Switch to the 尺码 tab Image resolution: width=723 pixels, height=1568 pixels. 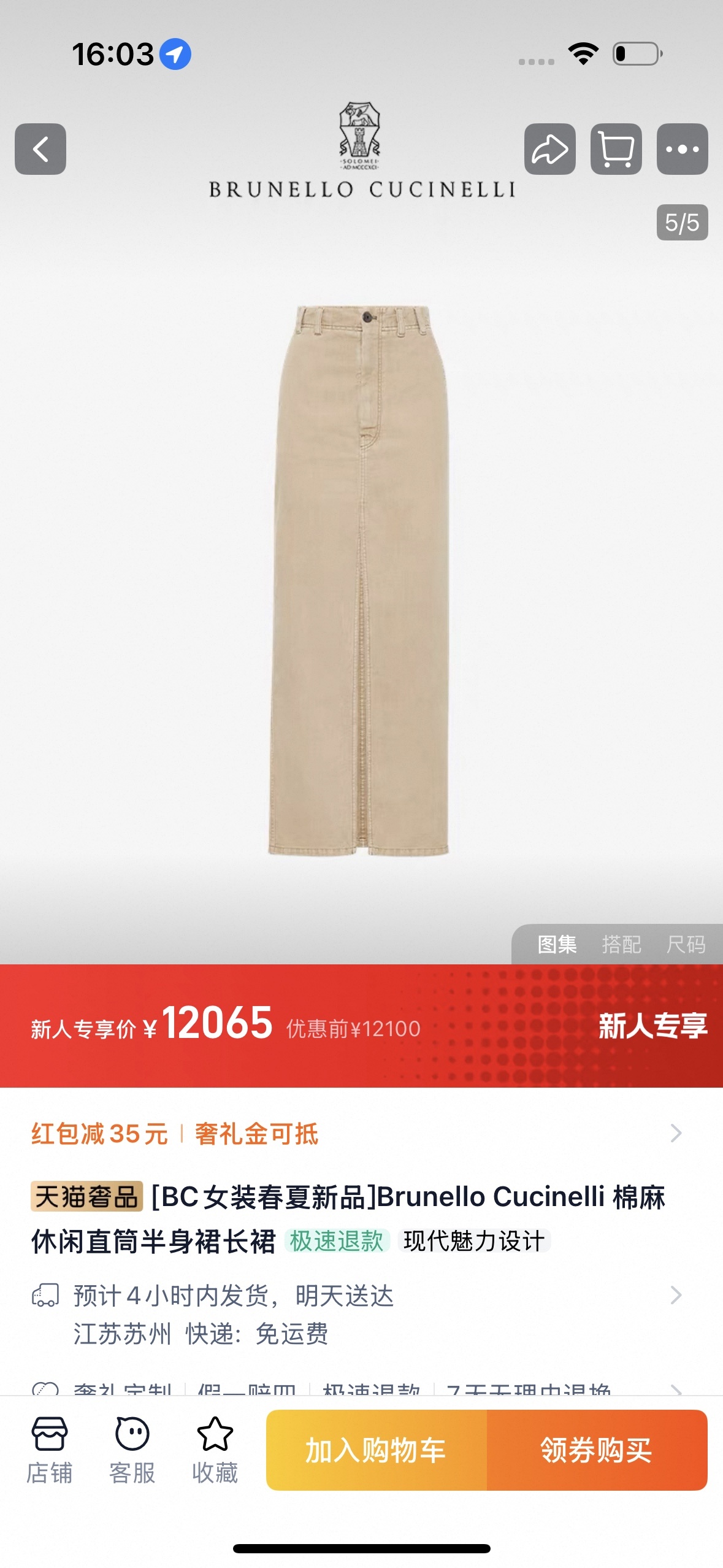click(x=686, y=944)
